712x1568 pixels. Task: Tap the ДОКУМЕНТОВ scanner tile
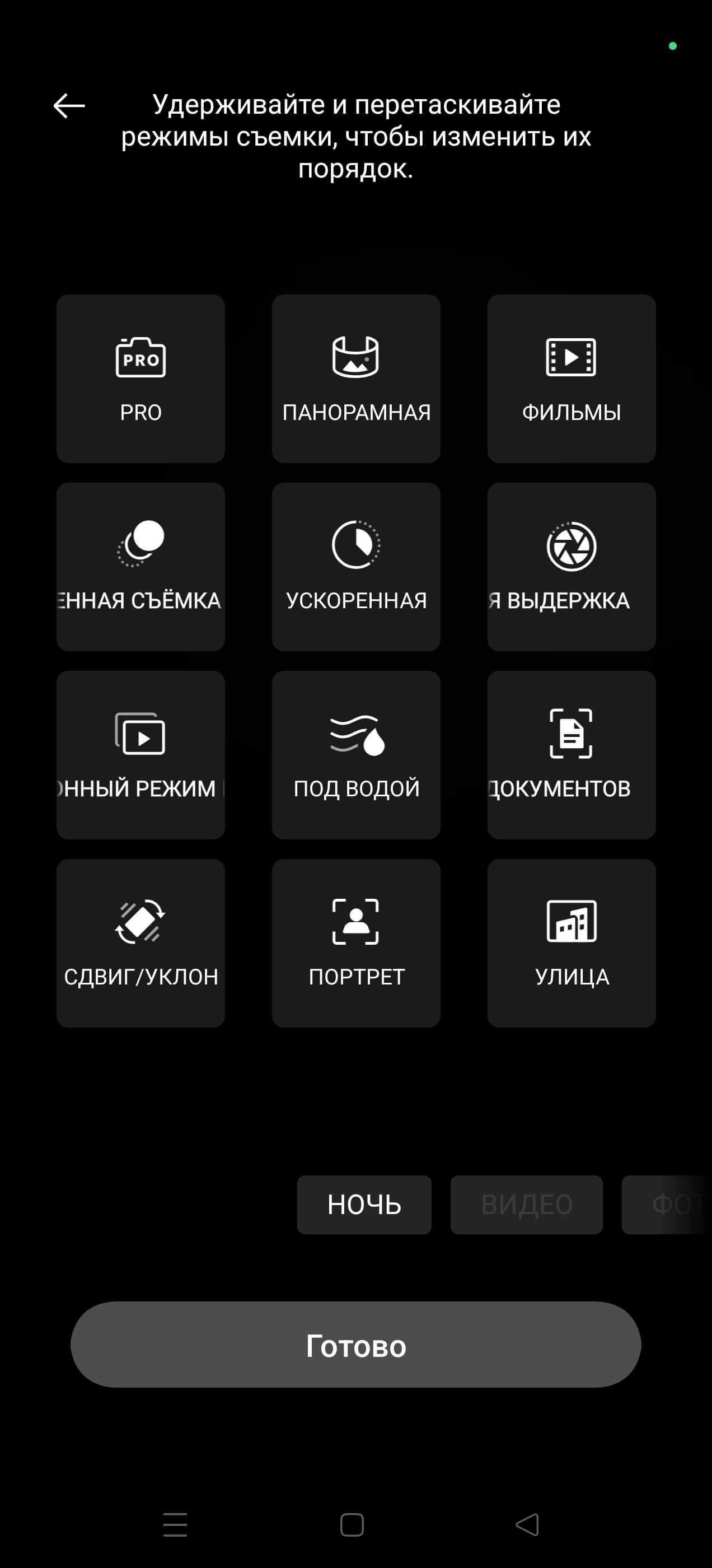tap(571, 755)
